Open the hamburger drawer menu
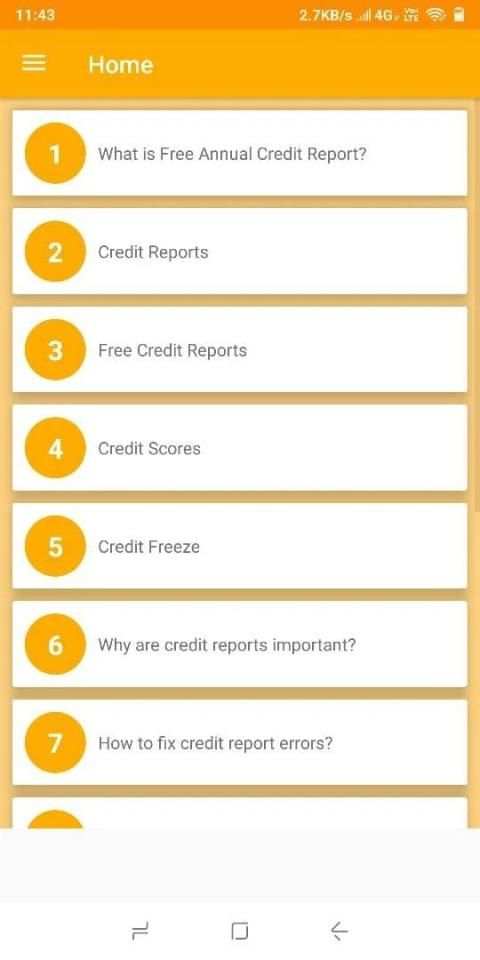 coord(34,64)
